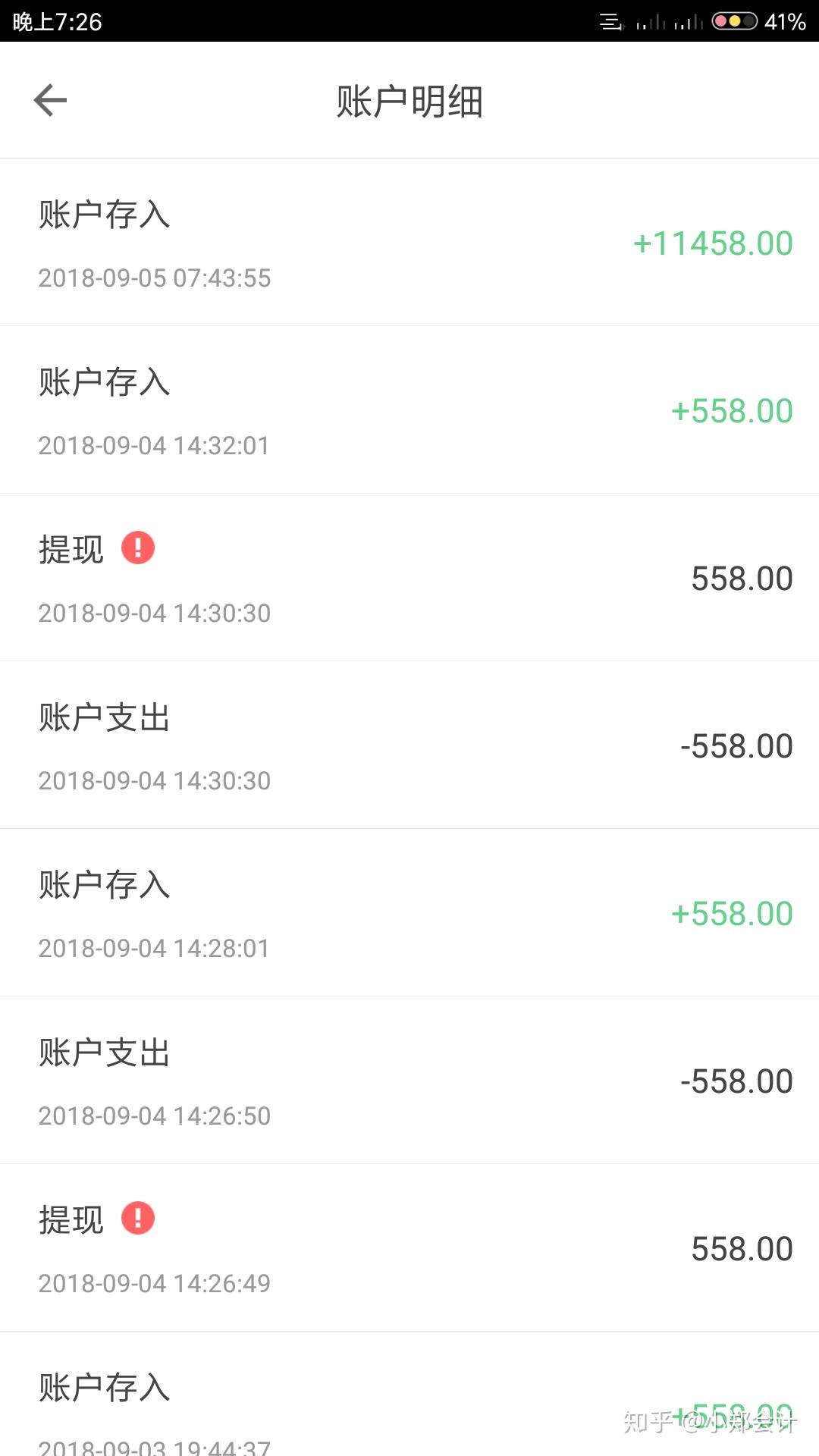View the 账户支出 entry showing -558.00 at 14:30:30
Viewport: 819px width, 1456px height.
tap(409, 745)
